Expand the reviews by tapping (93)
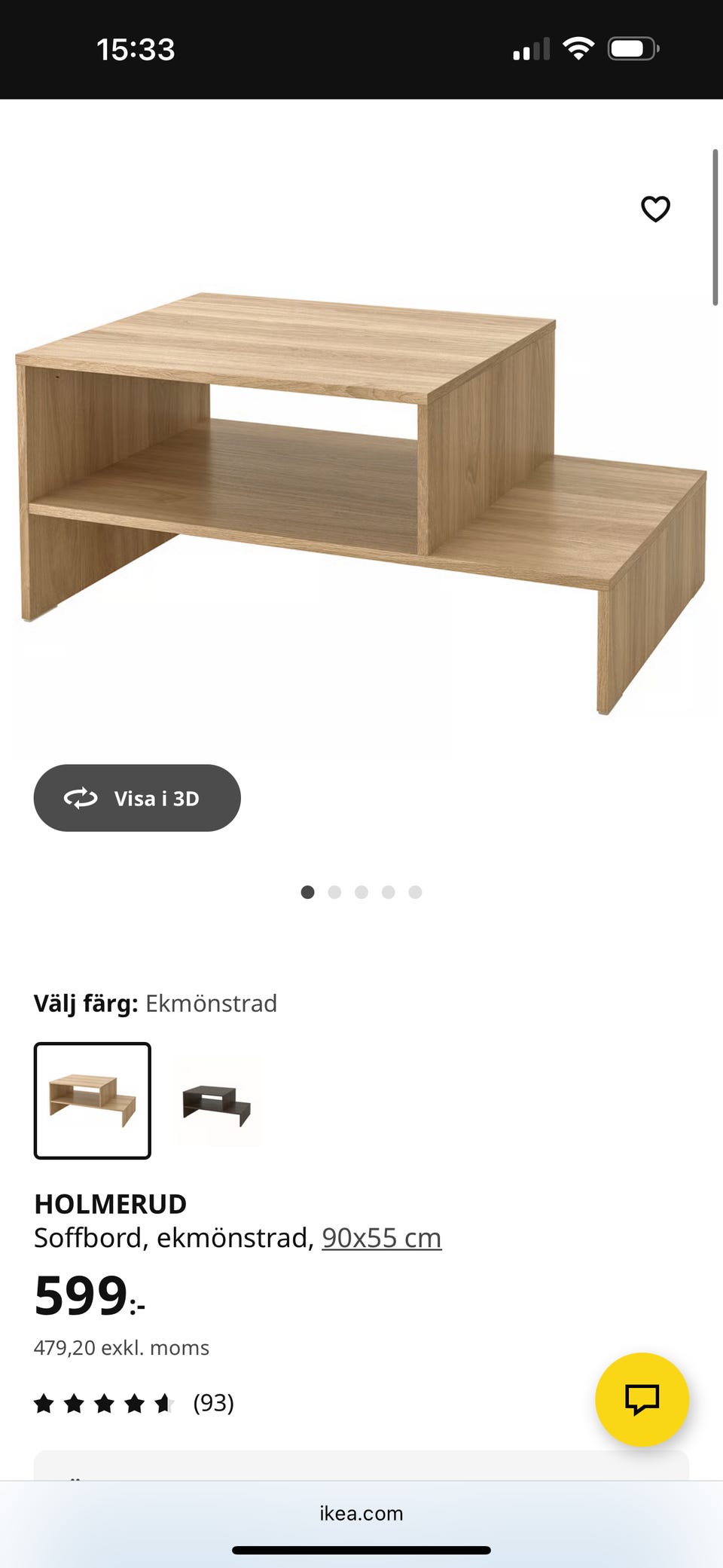The height and width of the screenshot is (1568, 723). pyautogui.click(x=214, y=1403)
